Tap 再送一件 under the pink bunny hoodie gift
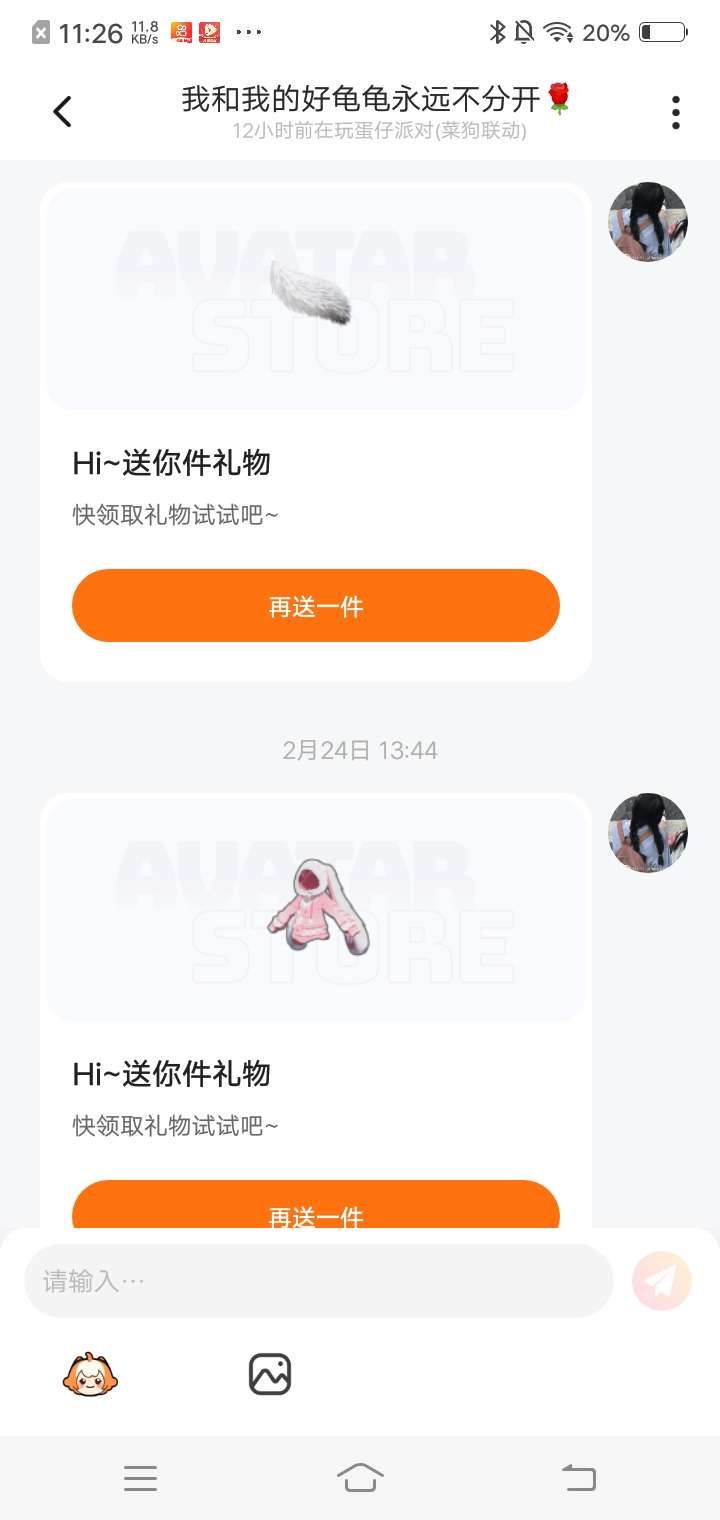 (316, 1205)
